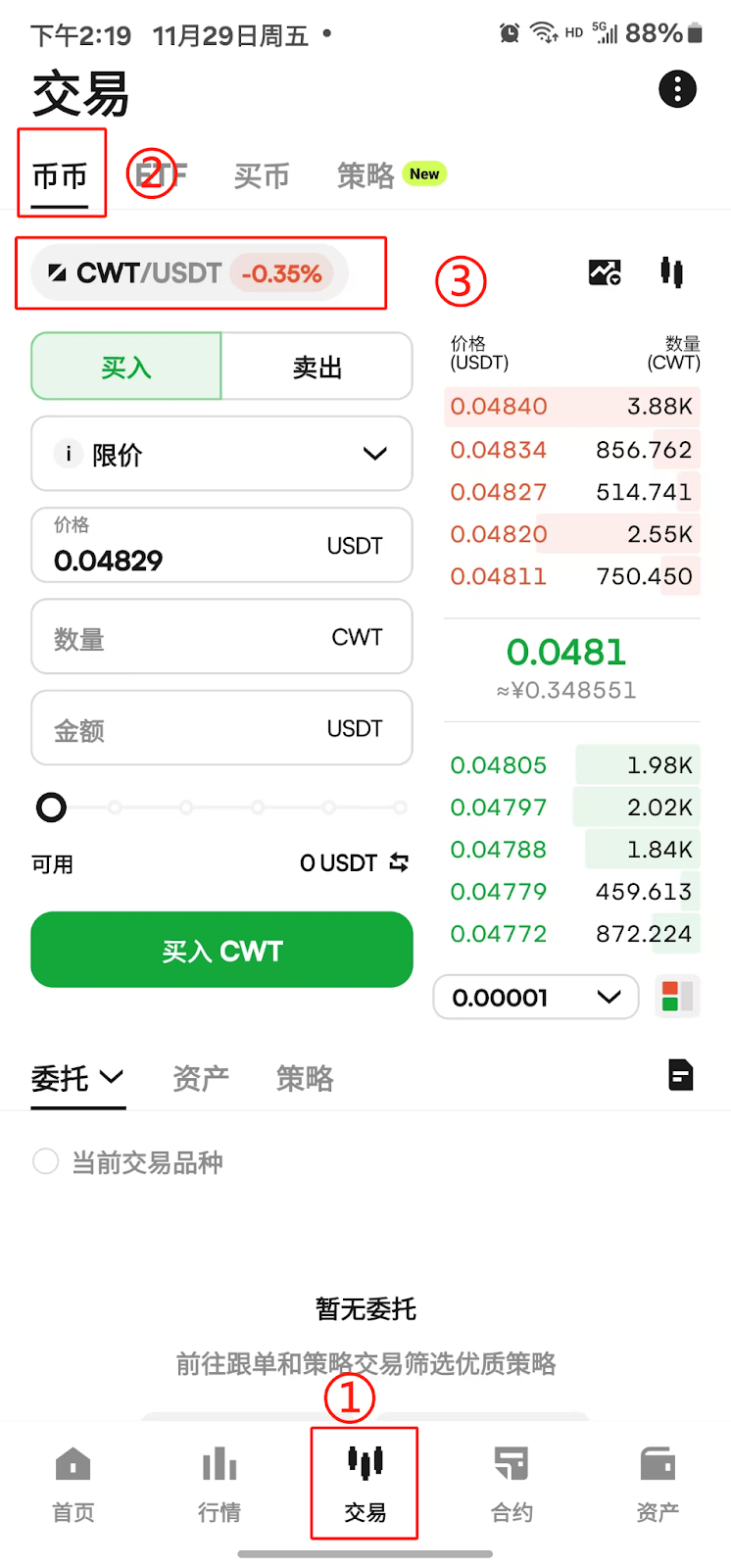
Task: Tap the 数量 CWT quantity field
Action: 221,637
